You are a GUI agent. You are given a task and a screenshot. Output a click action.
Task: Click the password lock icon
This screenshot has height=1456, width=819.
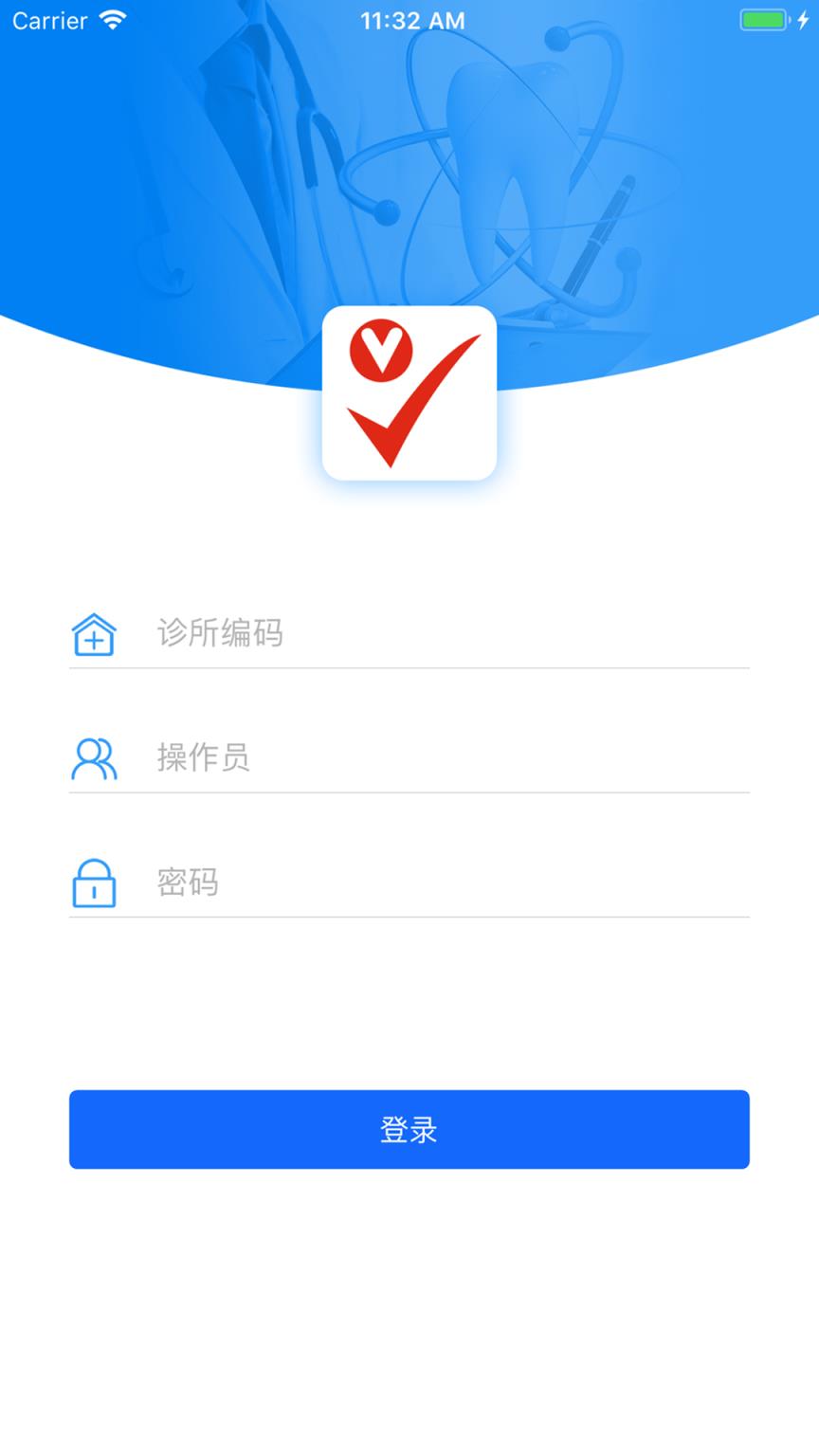tap(93, 883)
